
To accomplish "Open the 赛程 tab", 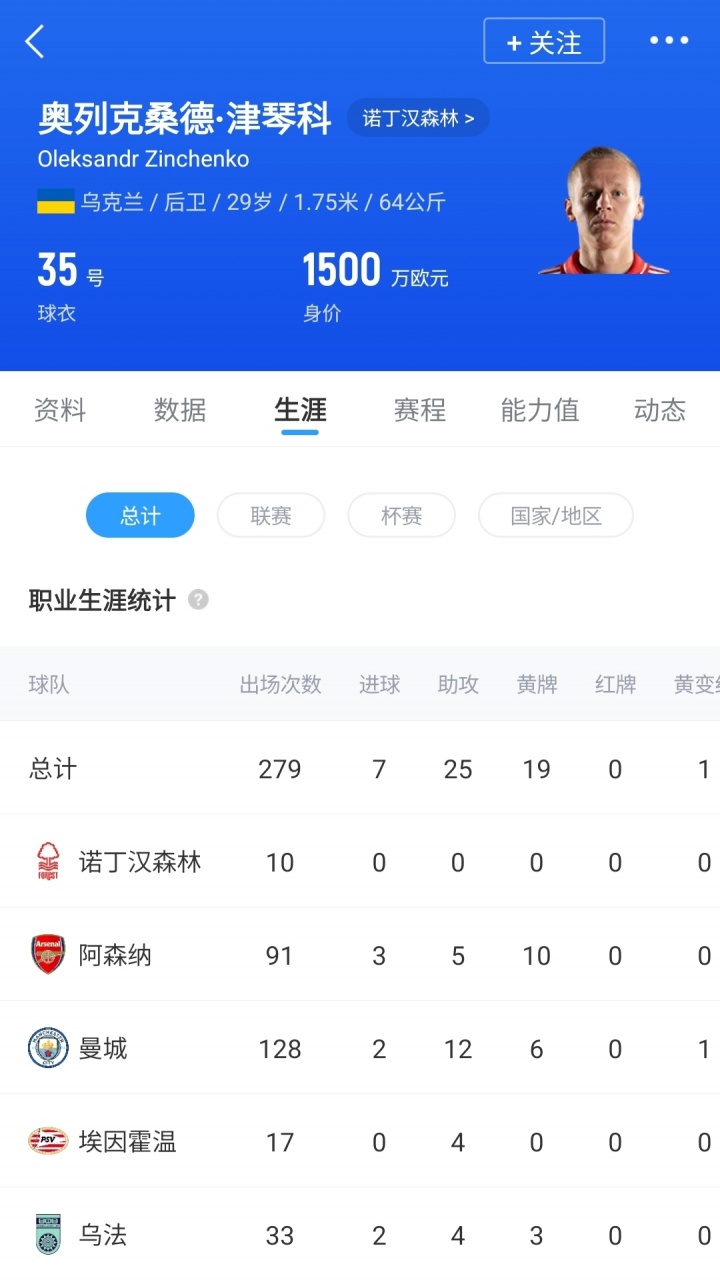I will pyautogui.click(x=419, y=409).
